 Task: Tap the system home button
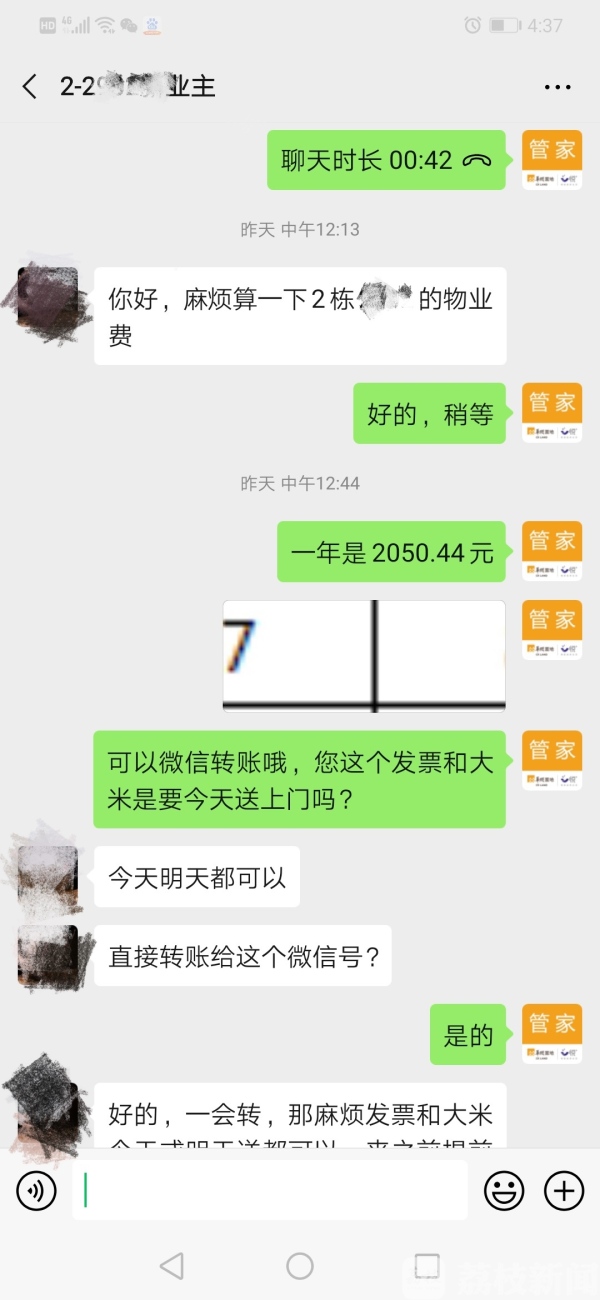point(300,1266)
